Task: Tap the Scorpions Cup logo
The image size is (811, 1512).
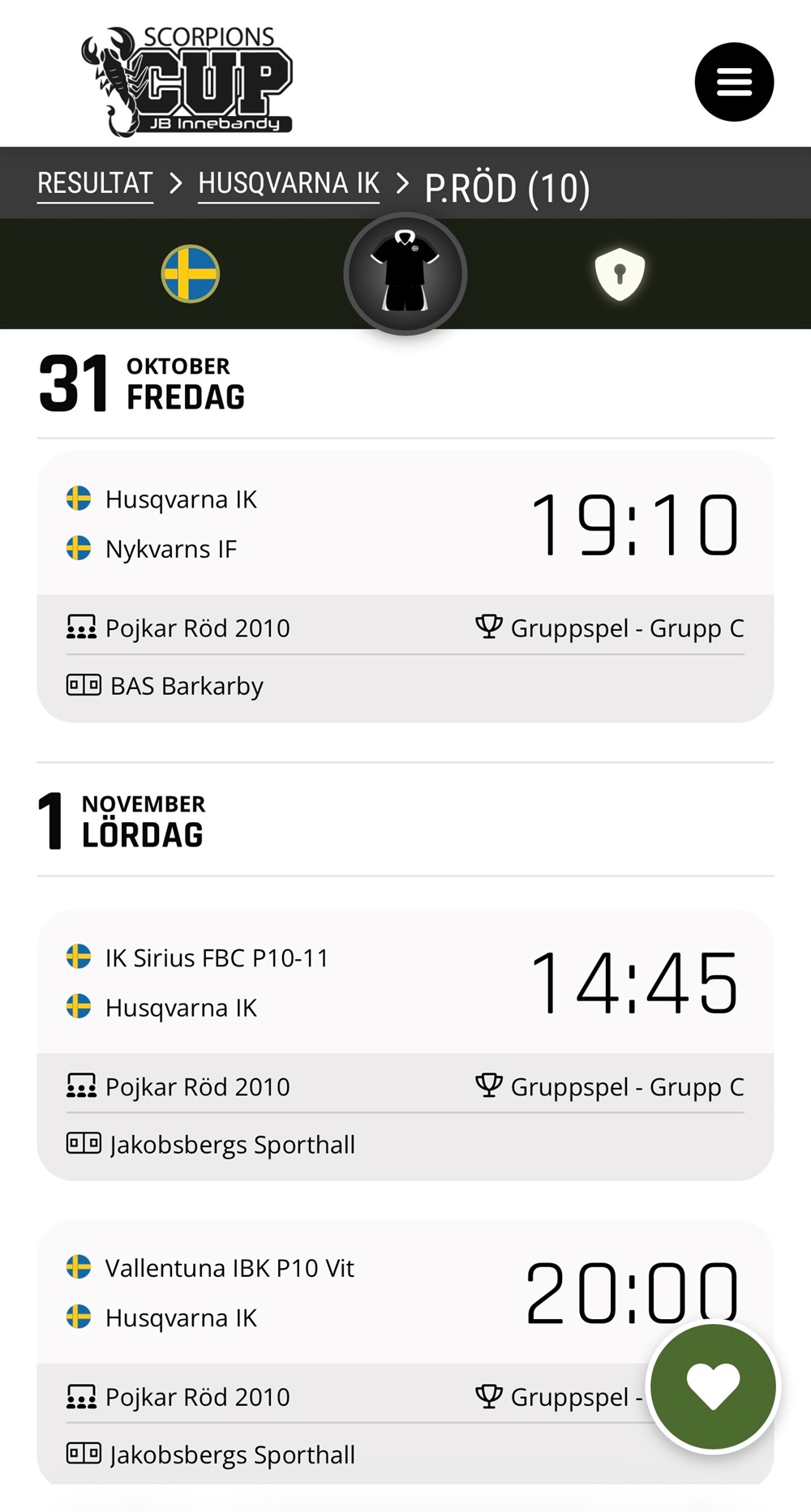Action: 187,81
